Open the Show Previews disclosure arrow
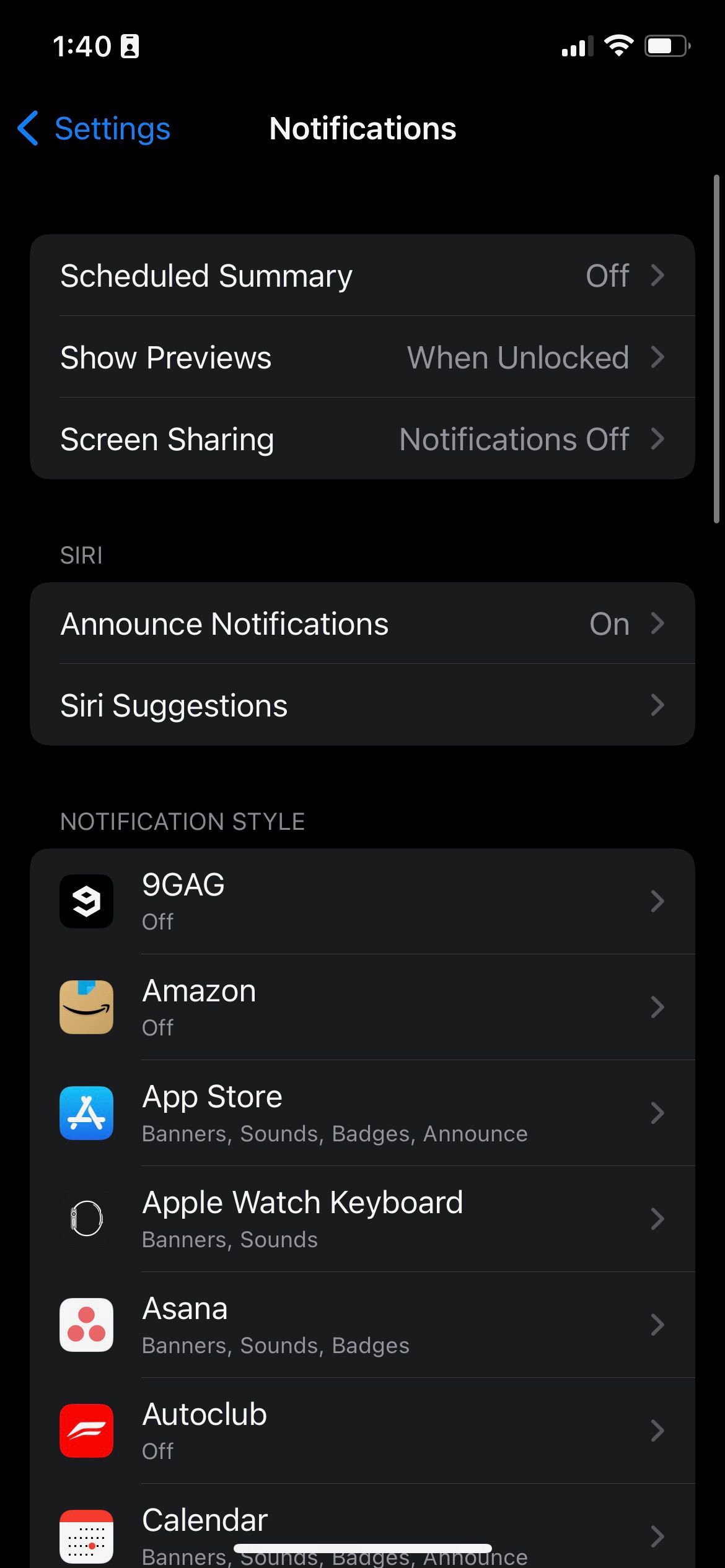 pos(659,357)
